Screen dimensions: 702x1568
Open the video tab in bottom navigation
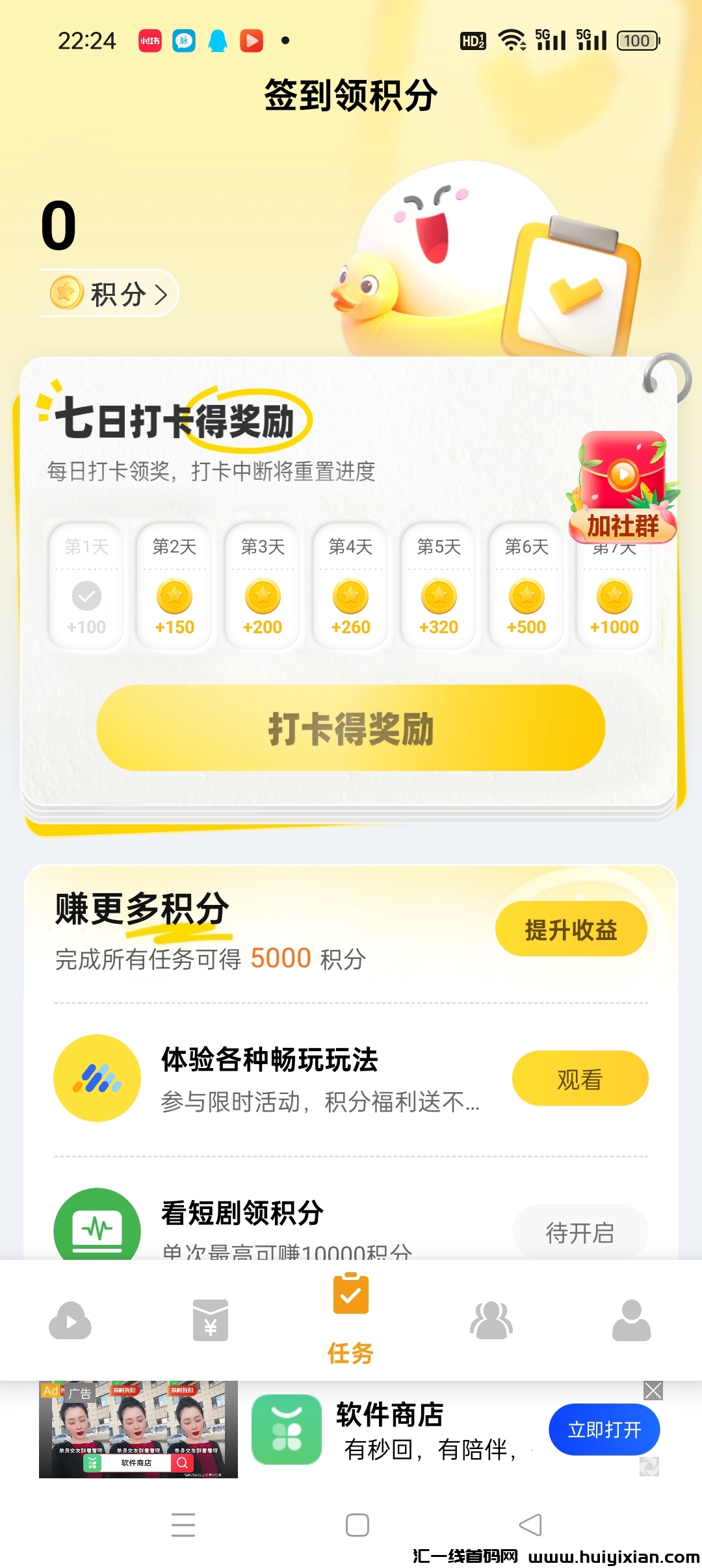(70, 1320)
